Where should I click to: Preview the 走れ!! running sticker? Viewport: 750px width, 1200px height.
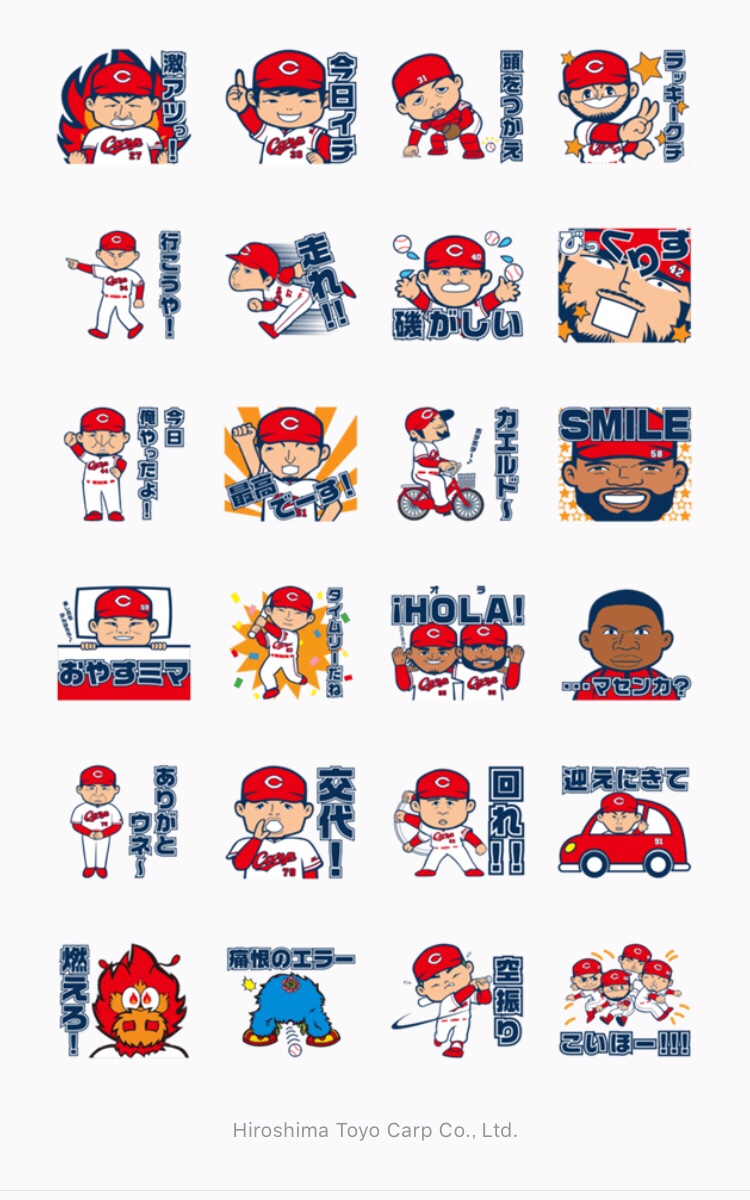coord(291,285)
